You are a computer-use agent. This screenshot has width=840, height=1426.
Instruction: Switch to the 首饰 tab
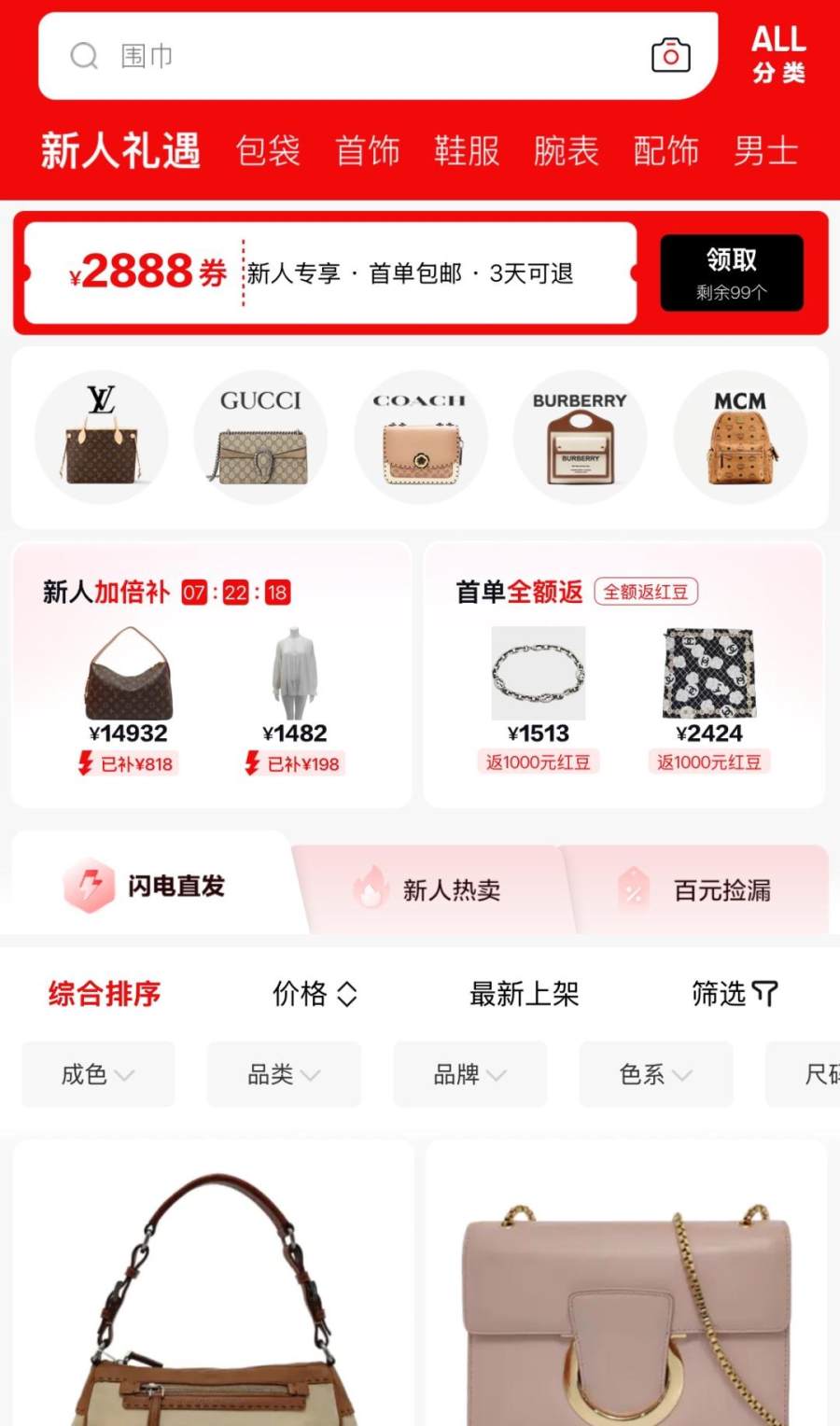tap(368, 150)
